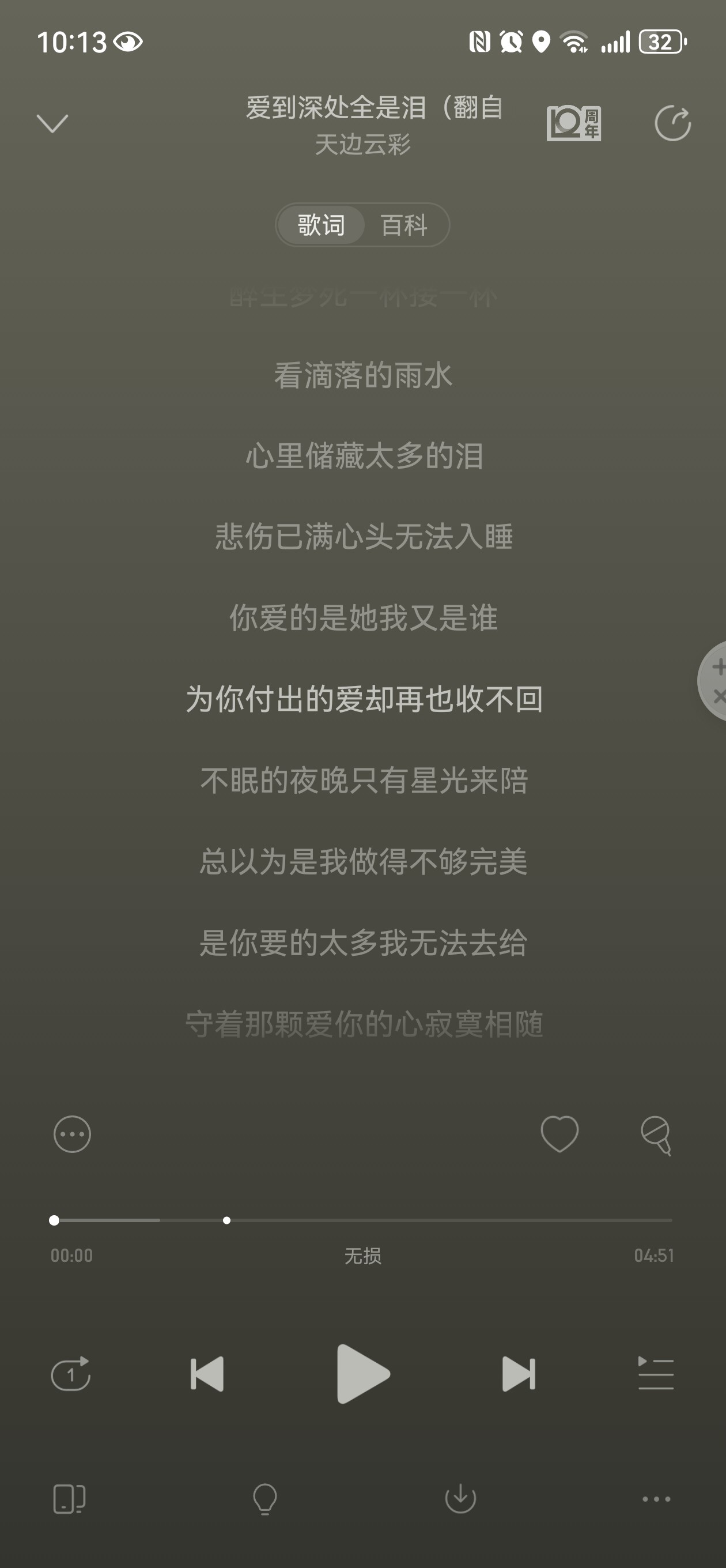Viewport: 726px width, 1568px height.
Task: Open the bottom-right more options dots
Action: [x=657, y=1499]
